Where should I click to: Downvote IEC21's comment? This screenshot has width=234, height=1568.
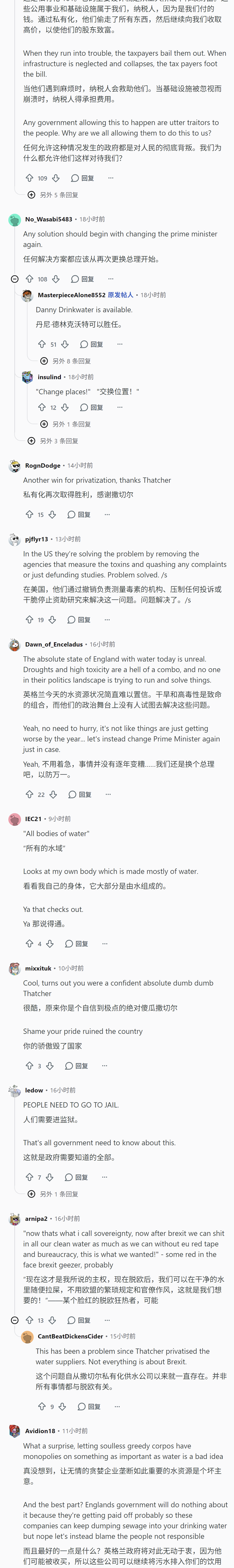(x=50, y=943)
